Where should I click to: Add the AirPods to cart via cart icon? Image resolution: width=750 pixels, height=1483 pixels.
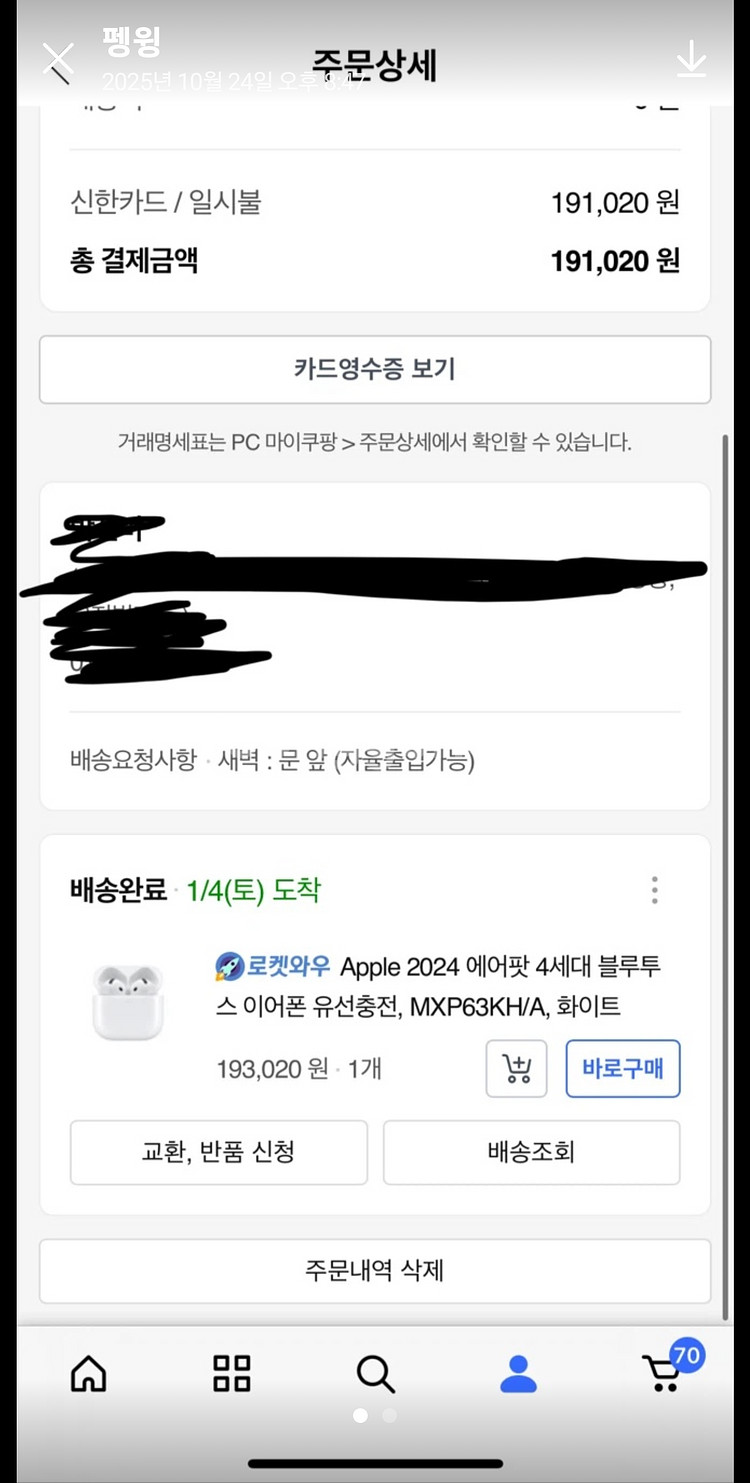(x=516, y=1069)
